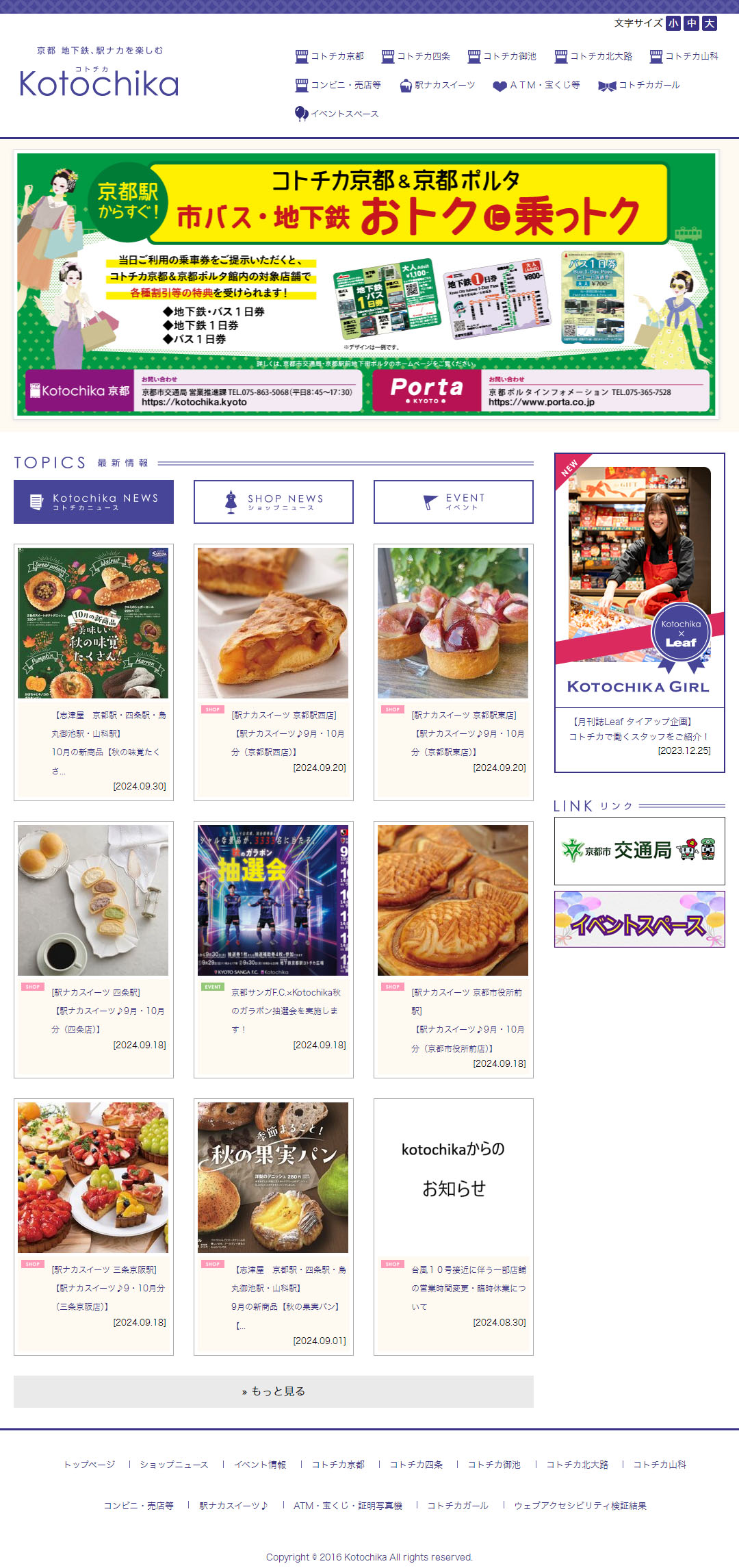Open ウェブアクセシビリティ検証結果 footer link
This screenshot has height=1568, width=739.
[580, 1506]
